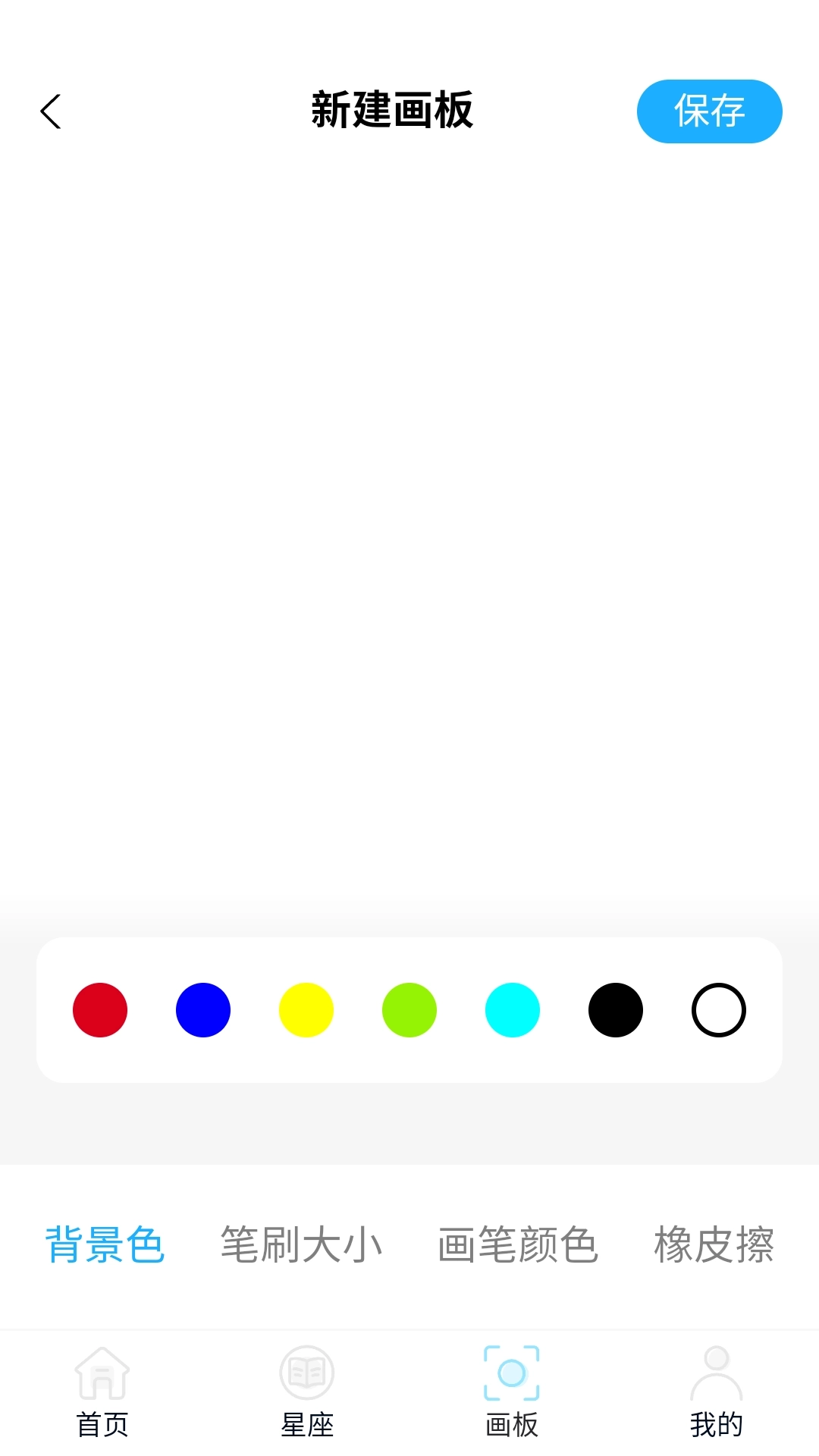819x1456 pixels.
Task: Go back from the 新建画板 screen
Action: point(51,112)
